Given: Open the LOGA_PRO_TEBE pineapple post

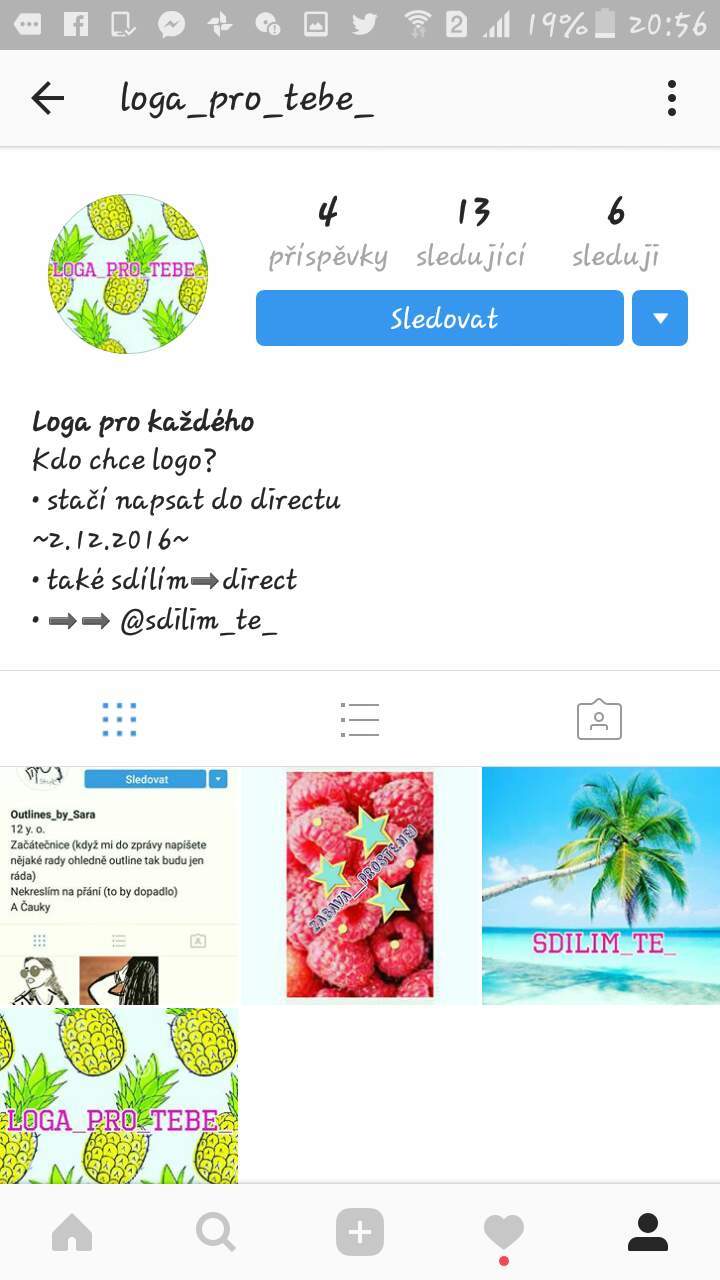Looking at the screenshot, I should coord(119,1096).
